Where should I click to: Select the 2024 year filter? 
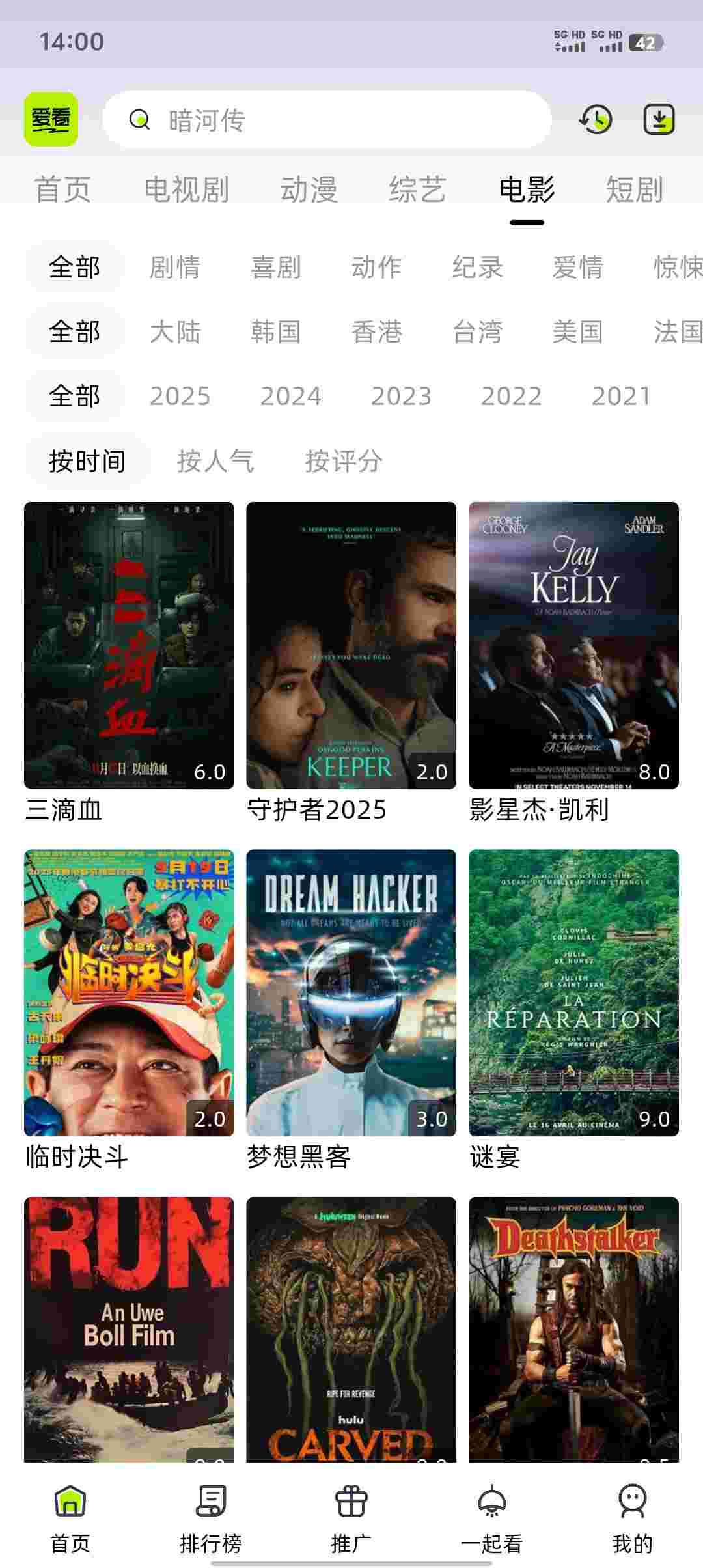pos(290,396)
